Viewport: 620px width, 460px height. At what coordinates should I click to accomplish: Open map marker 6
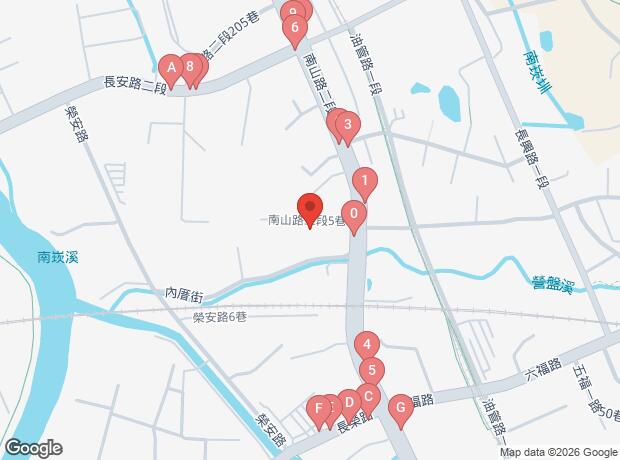point(294,28)
